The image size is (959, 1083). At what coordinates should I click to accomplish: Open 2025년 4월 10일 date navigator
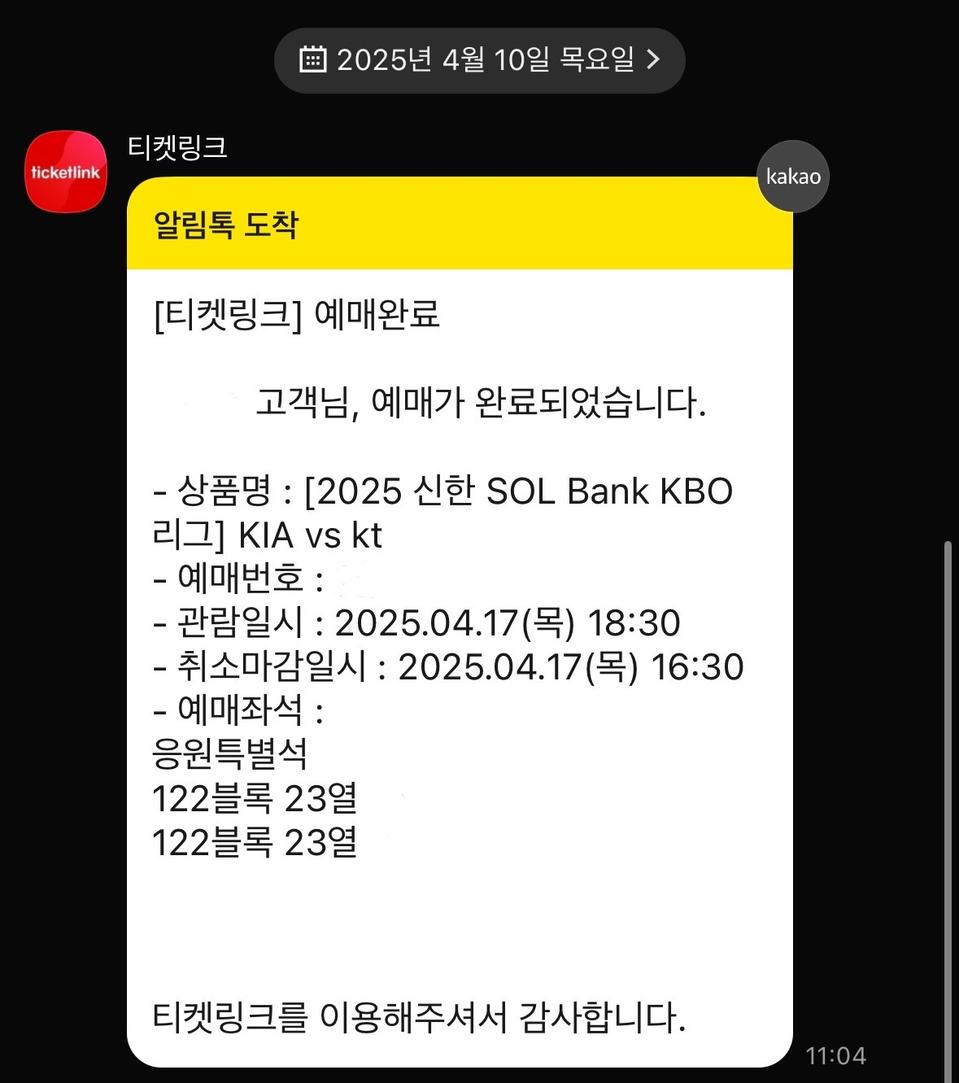tap(480, 59)
